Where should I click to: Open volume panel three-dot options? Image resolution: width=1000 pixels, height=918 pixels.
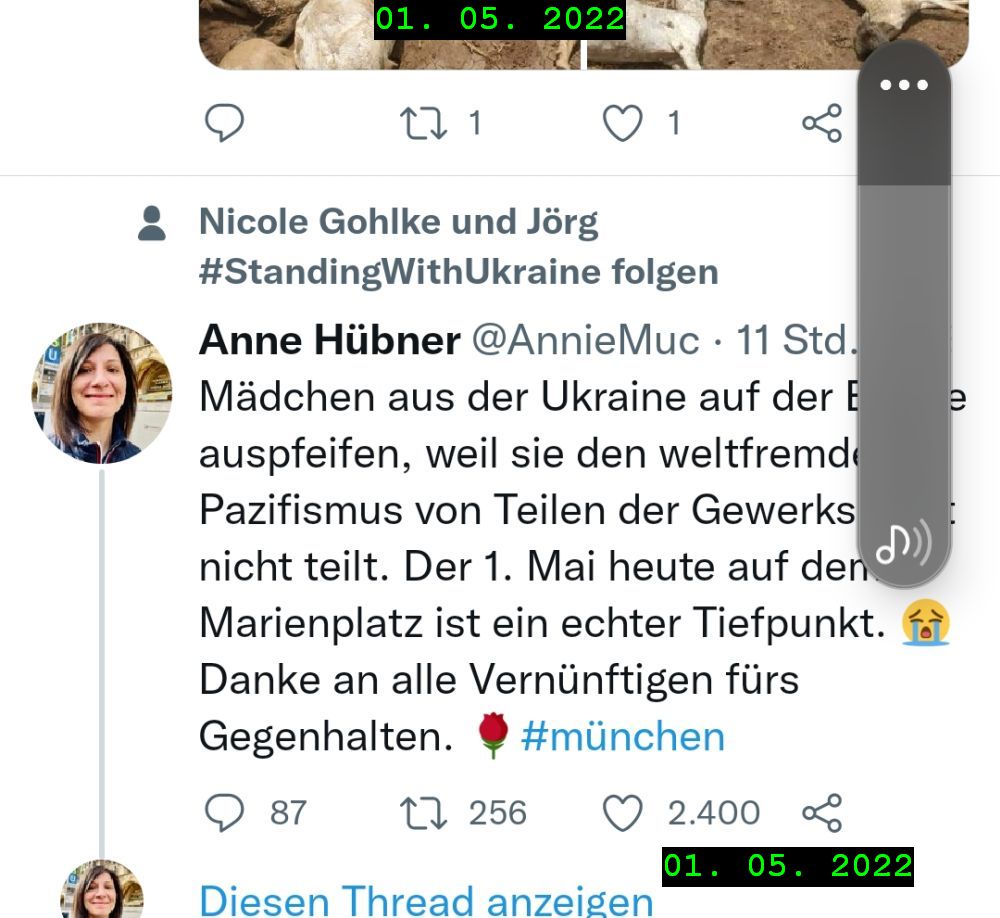[904, 85]
